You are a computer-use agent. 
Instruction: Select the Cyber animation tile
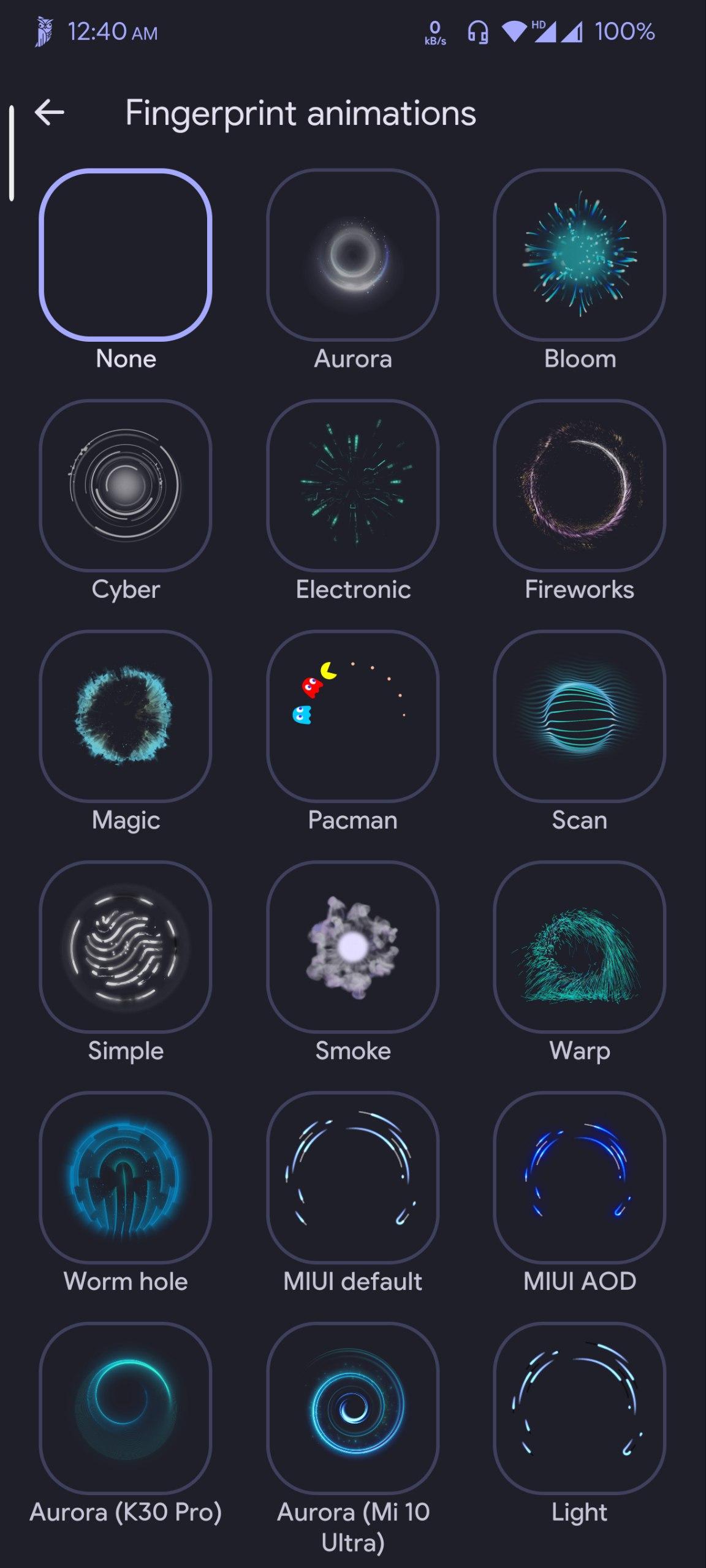tap(126, 485)
